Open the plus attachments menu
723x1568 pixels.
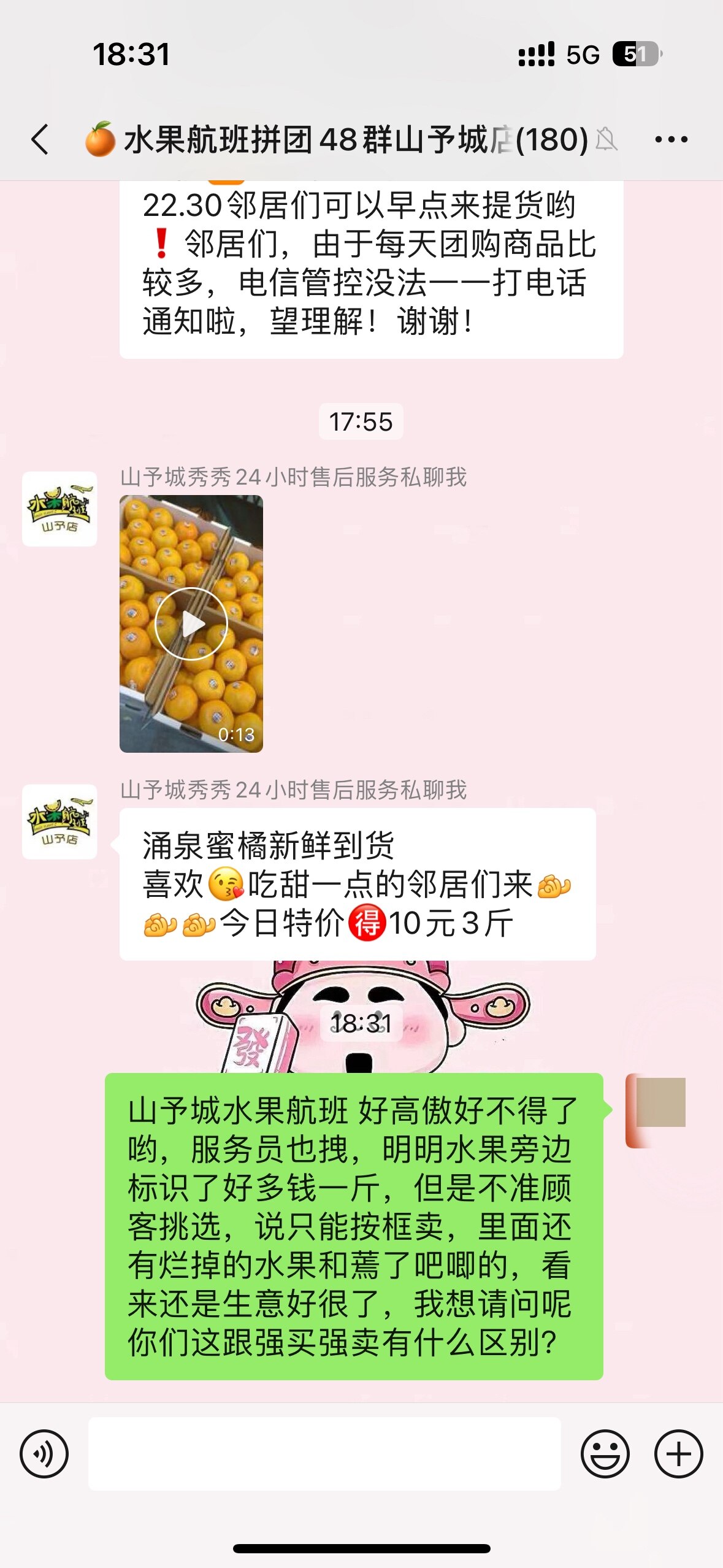click(x=678, y=1453)
